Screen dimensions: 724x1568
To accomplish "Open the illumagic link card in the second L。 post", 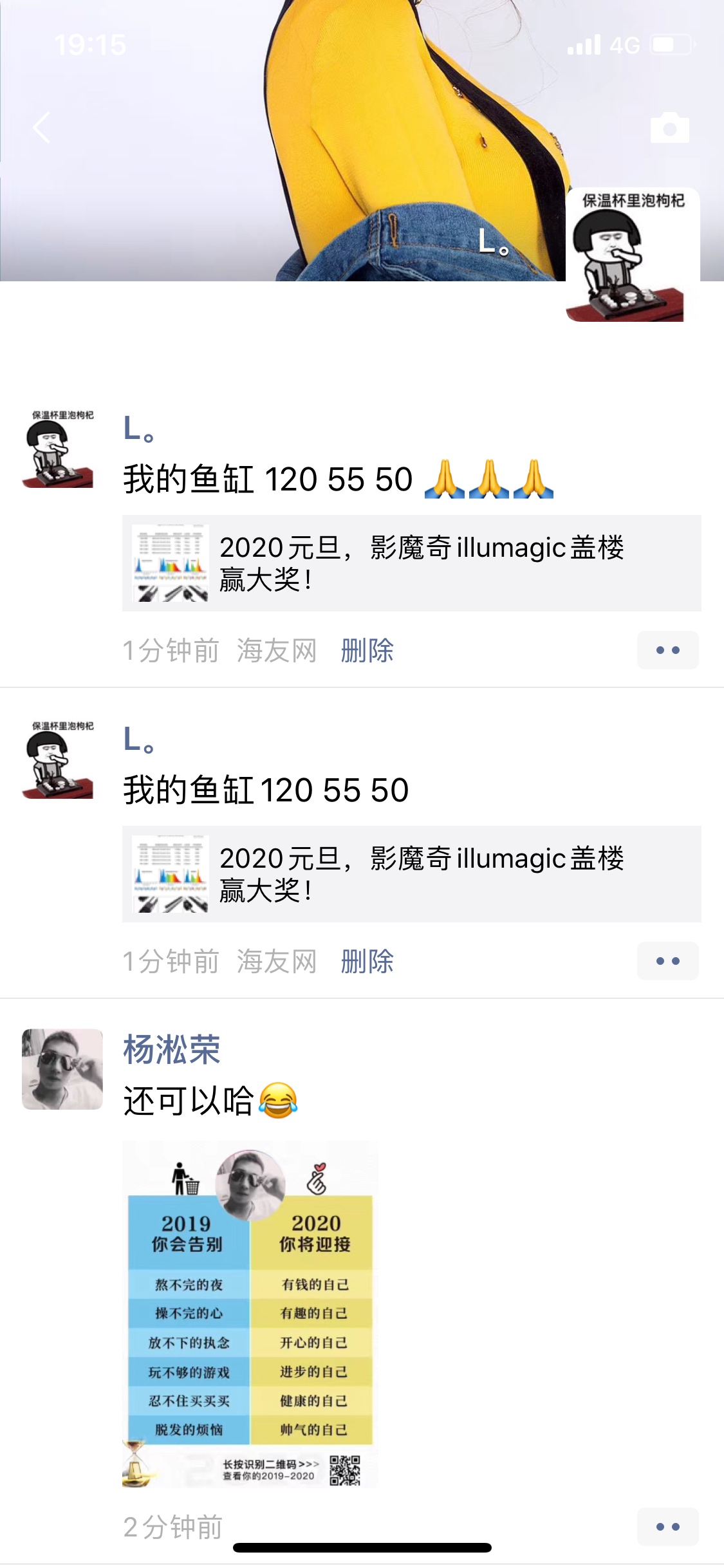I will [411, 874].
